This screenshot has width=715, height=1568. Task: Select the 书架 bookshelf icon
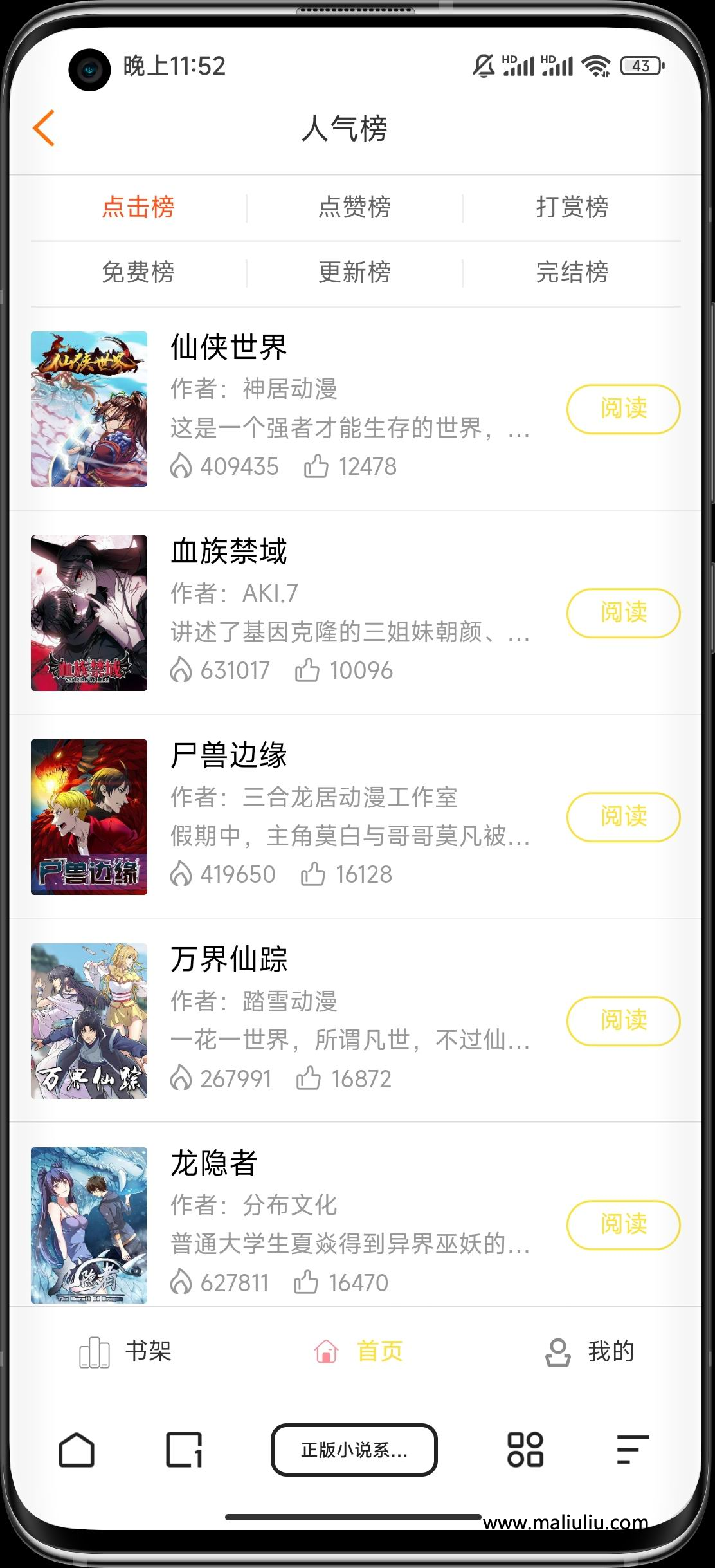pyautogui.click(x=94, y=1352)
